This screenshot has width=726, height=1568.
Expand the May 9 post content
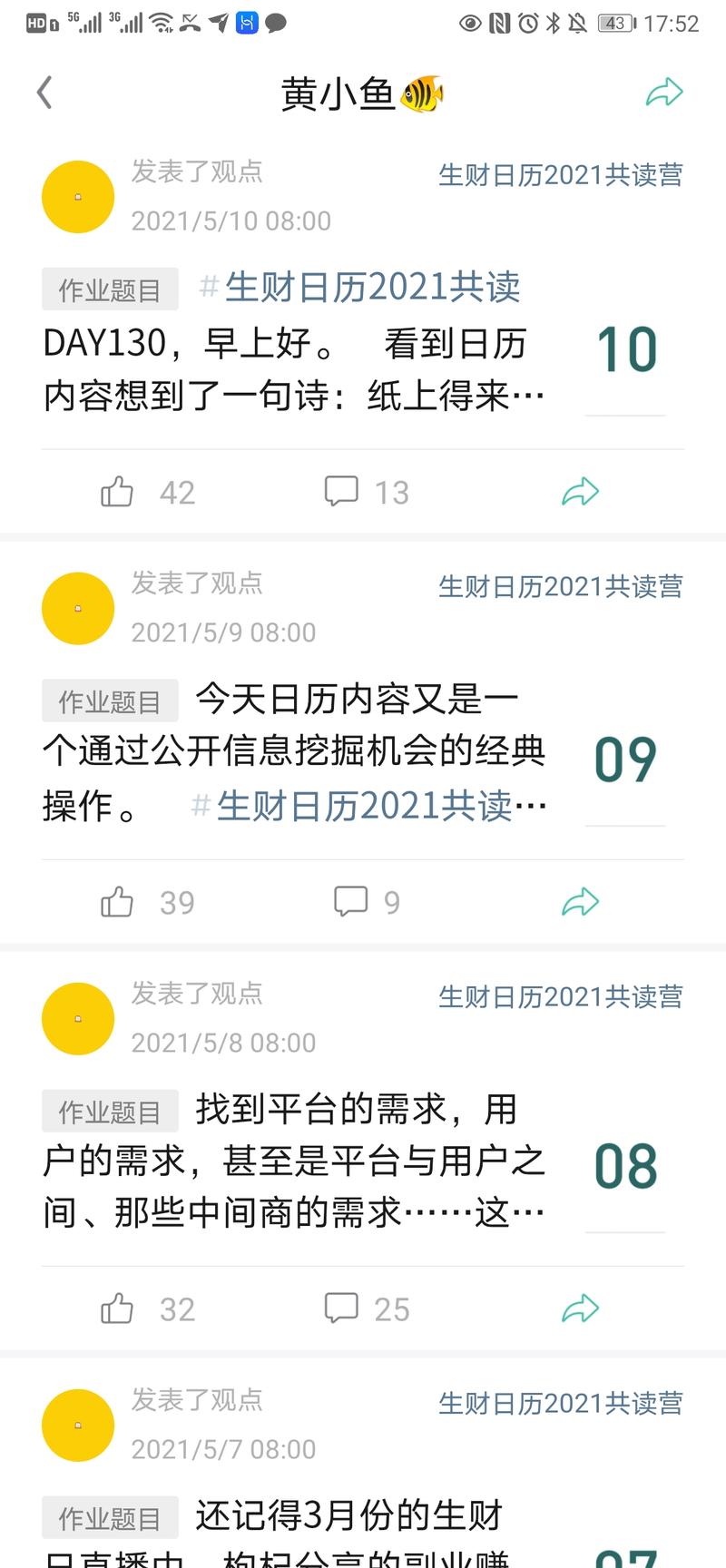[290, 751]
